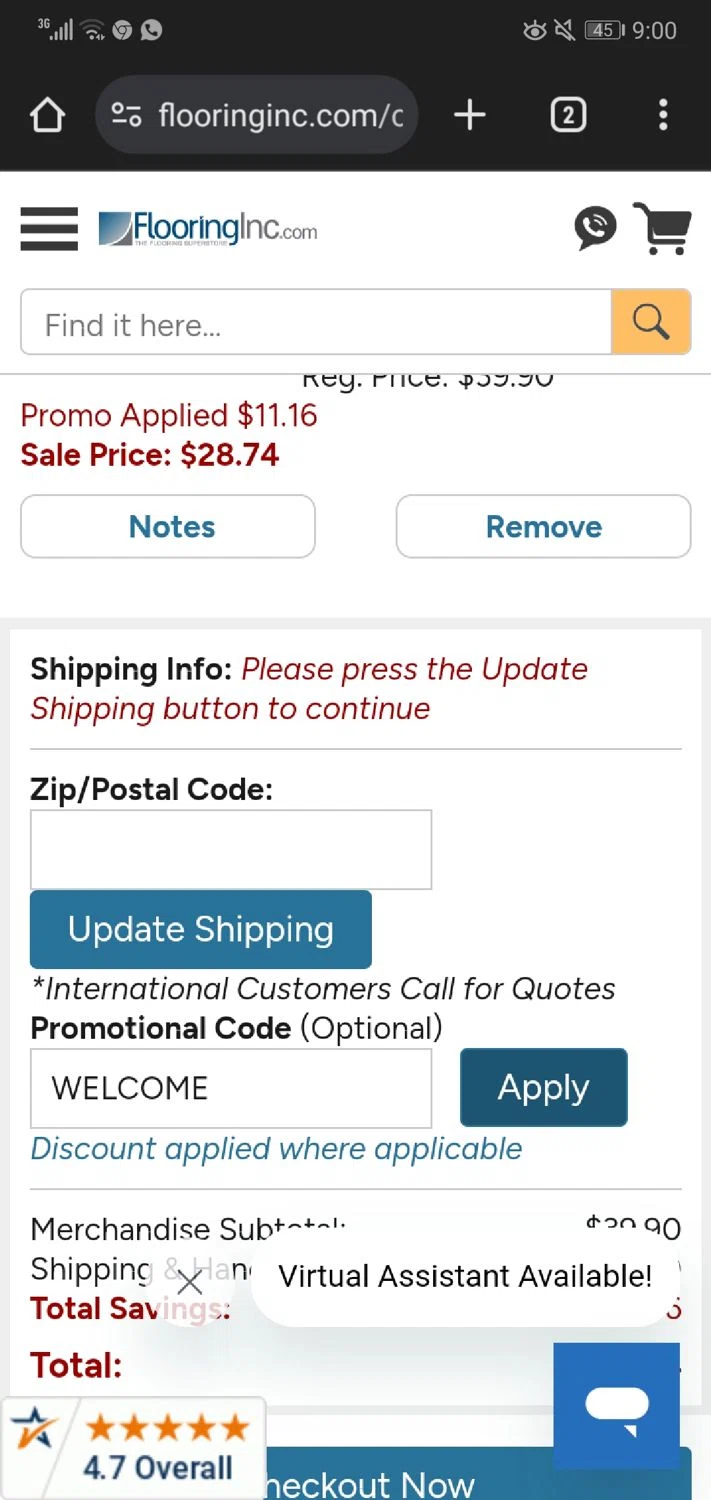Remove the item from the cart
This screenshot has width=711, height=1500.
(543, 526)
